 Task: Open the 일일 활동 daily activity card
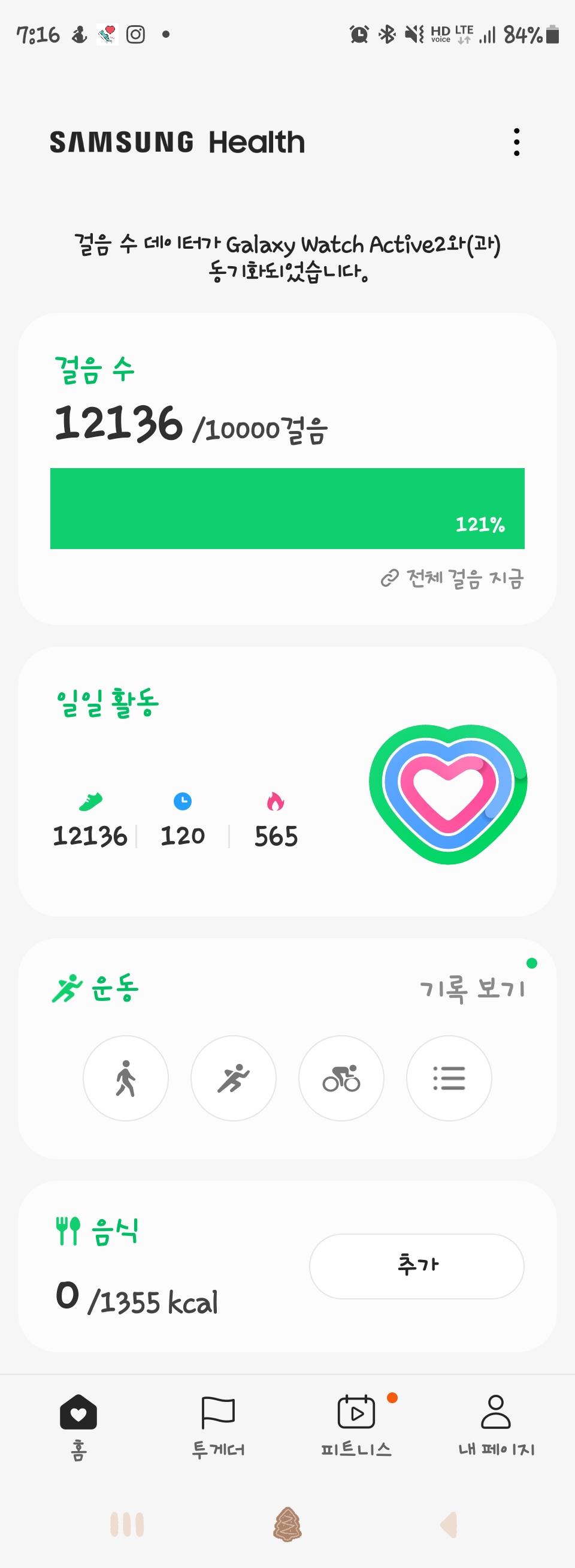point(287,781)
